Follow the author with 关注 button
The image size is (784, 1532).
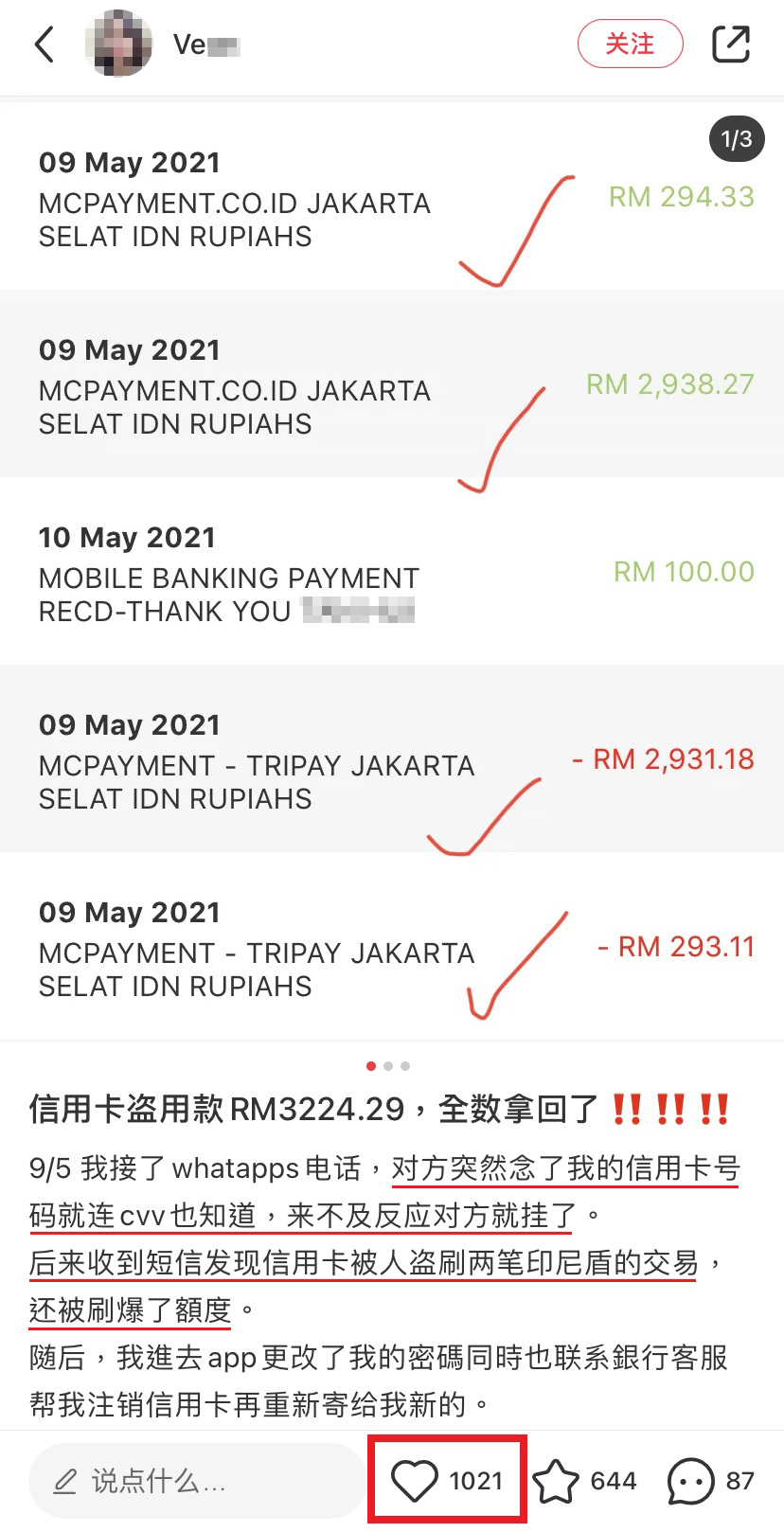tap(630, 44)
